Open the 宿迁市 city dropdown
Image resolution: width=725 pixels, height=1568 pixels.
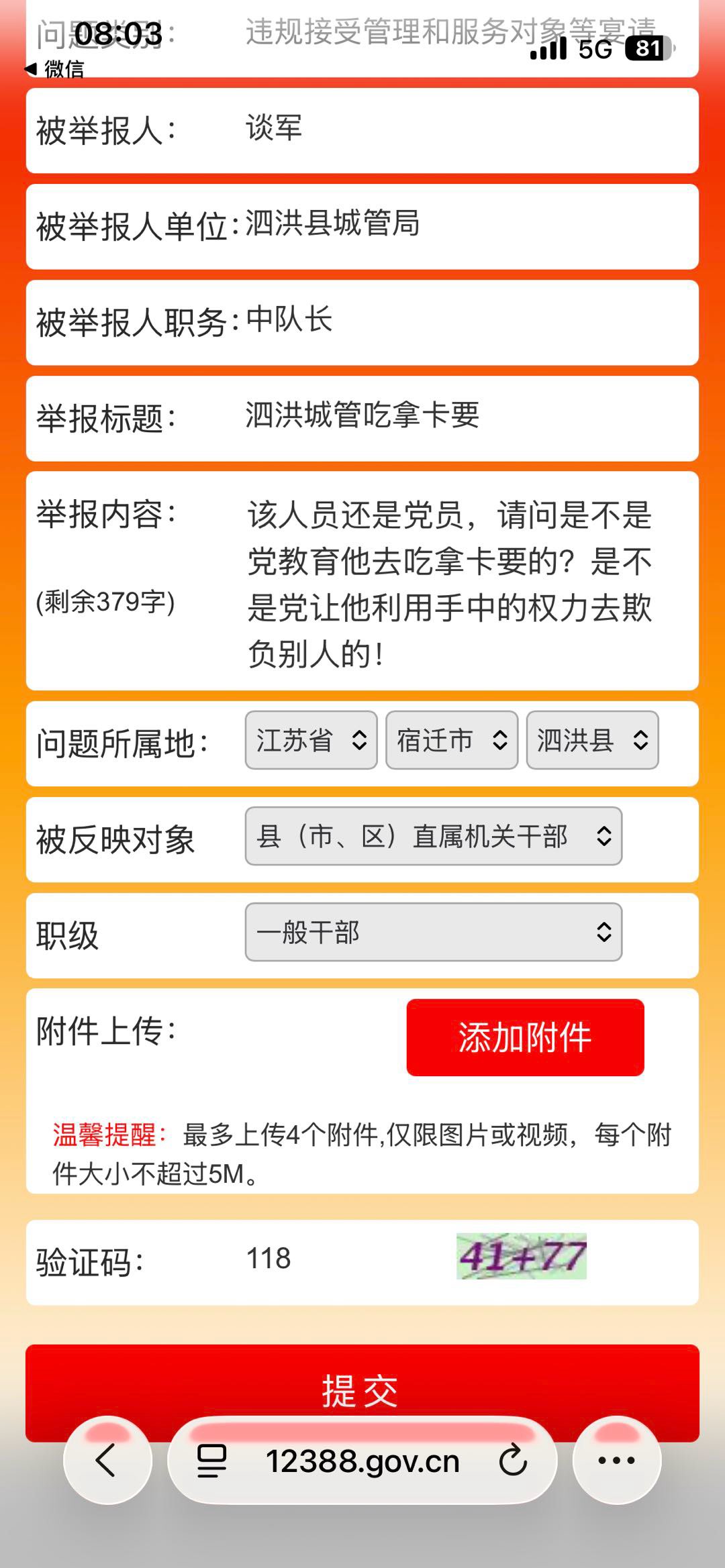(451, 740)
